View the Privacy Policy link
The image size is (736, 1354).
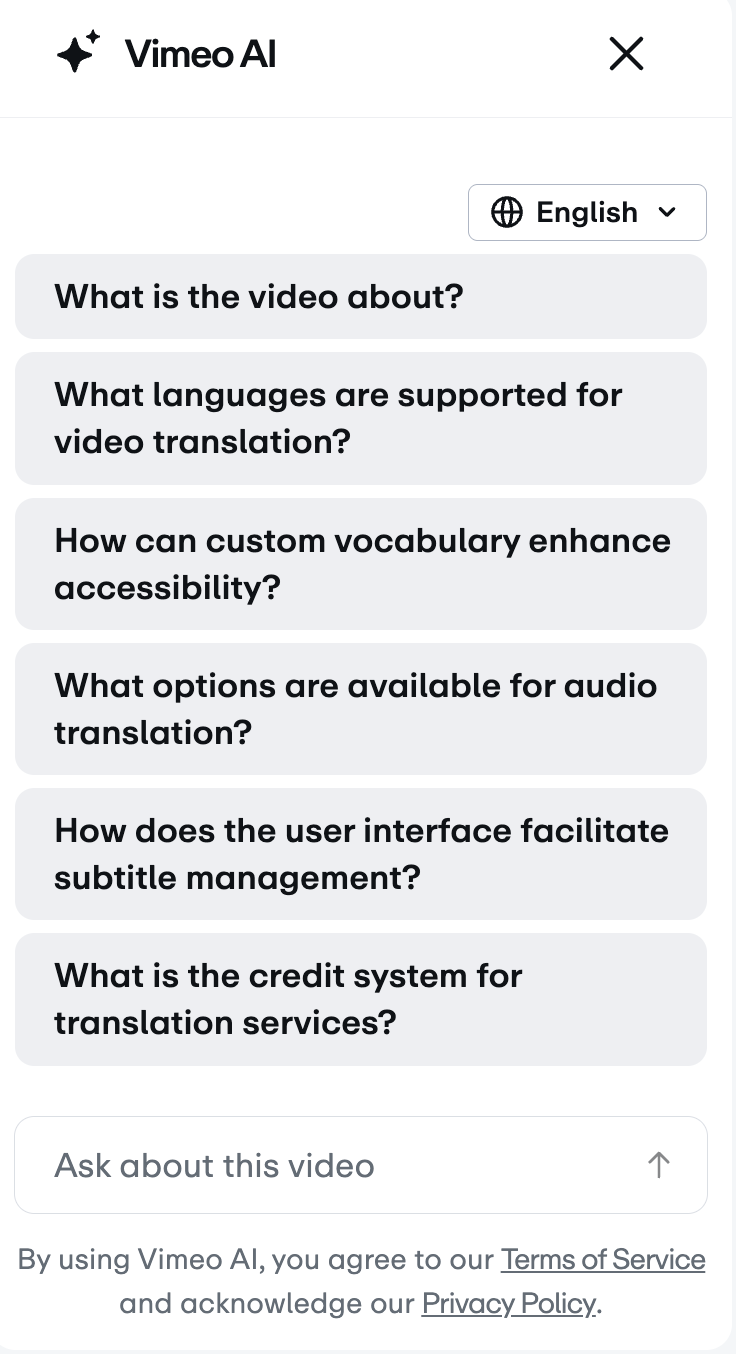pyautogui.click(x=508, y=1303)
